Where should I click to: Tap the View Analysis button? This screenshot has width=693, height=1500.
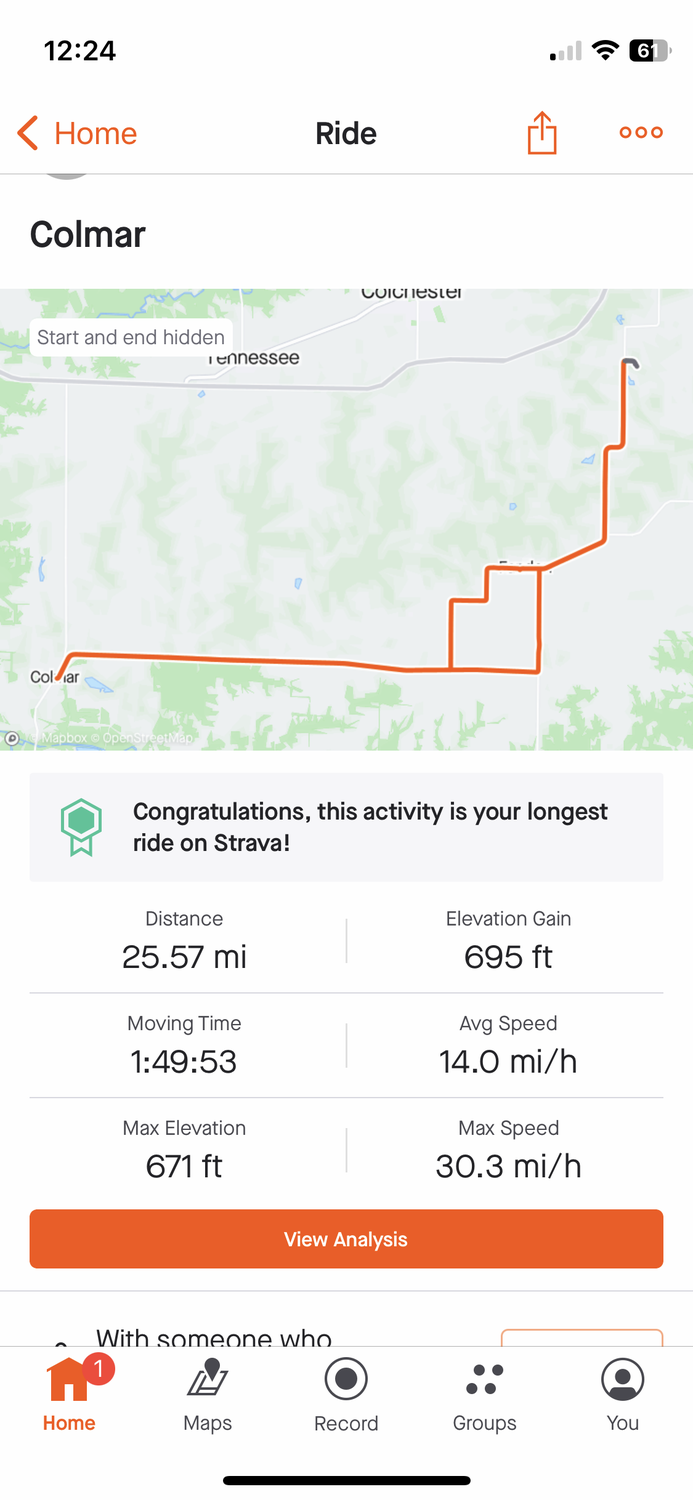coord(346,1239)
